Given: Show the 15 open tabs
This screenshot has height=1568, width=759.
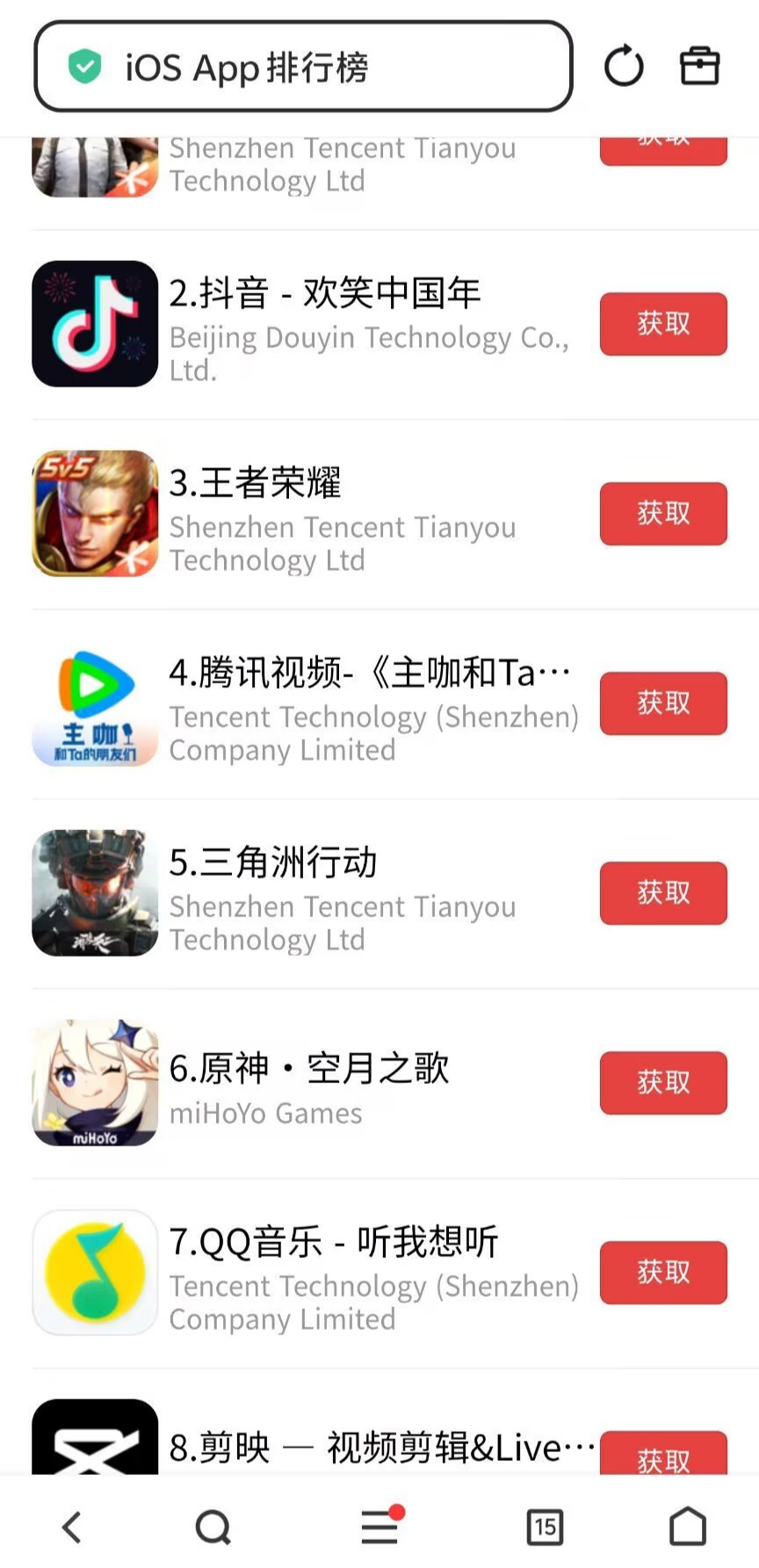Looking at the screenshot, I should point(545,1527).
